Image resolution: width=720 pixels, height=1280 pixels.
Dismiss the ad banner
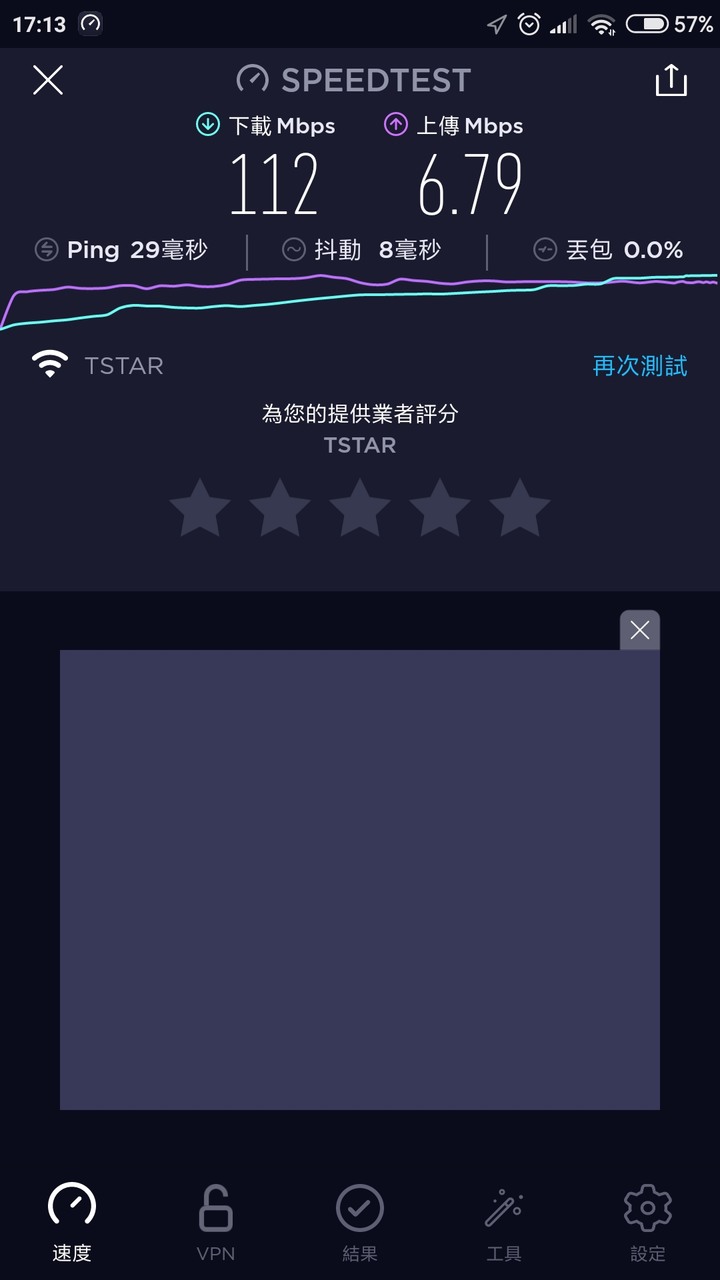tap(640, 630)
